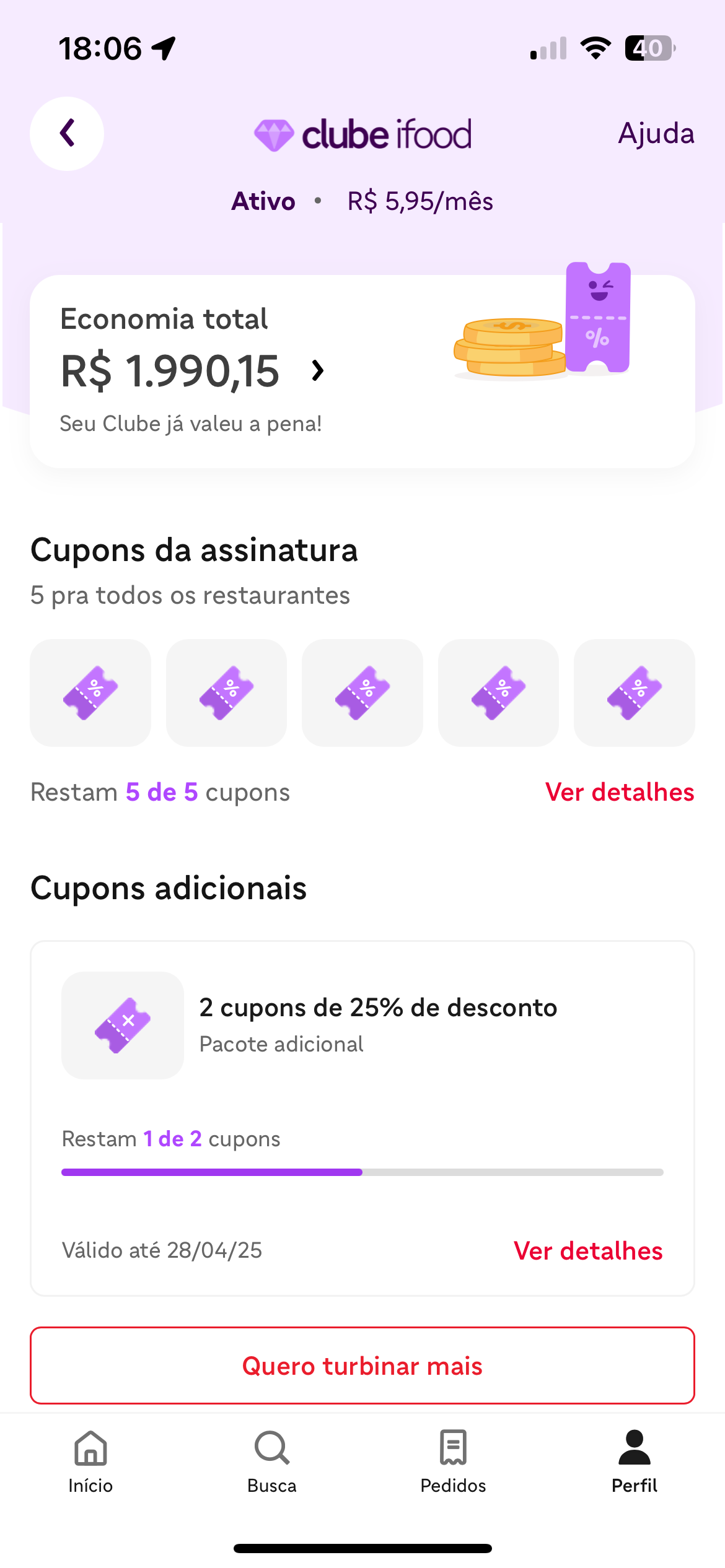Screen dimensions: 725x1568
Task: Open the Pedidos tab
Action: (453, 1461)
